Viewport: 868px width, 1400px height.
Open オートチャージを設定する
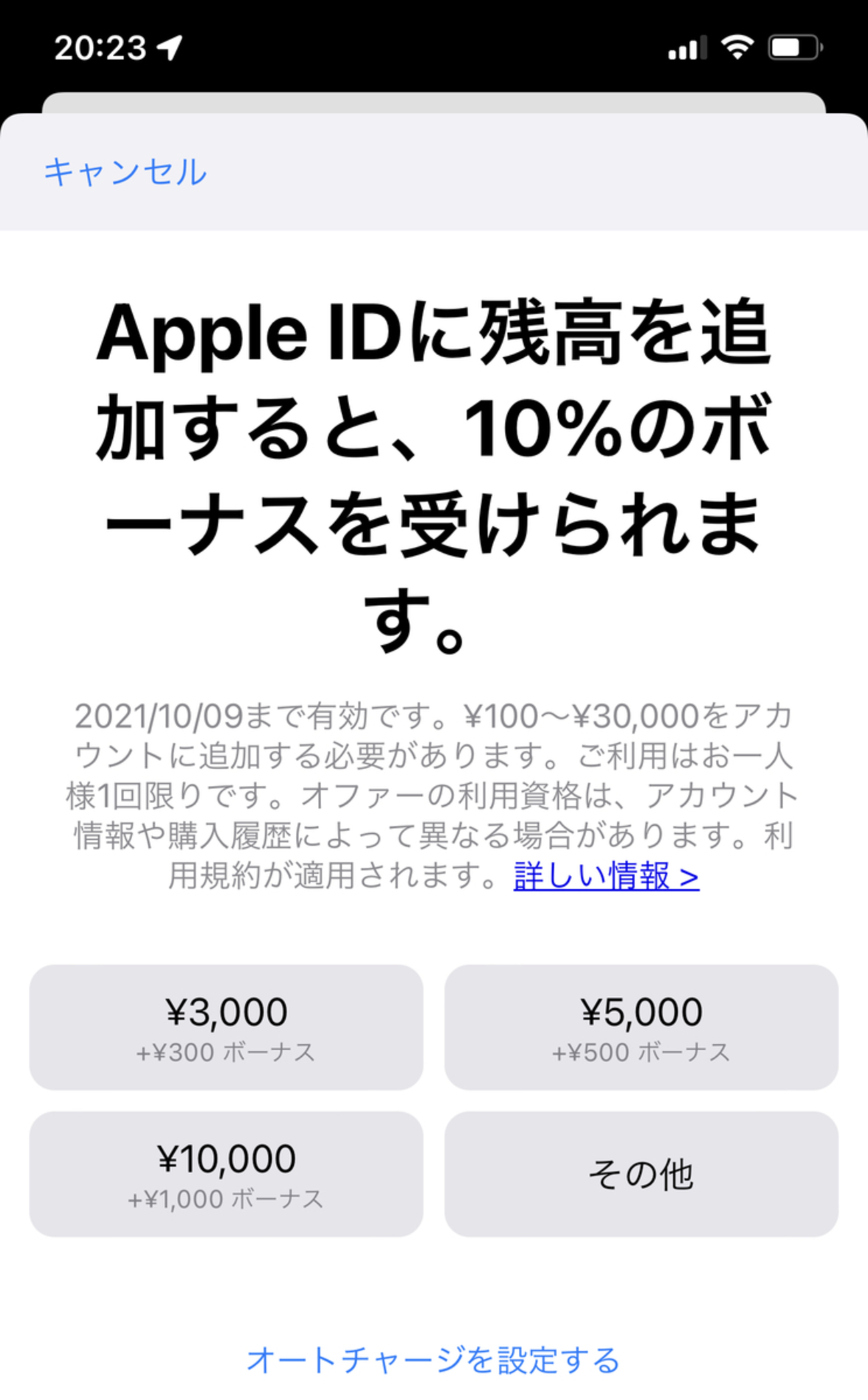click(x=433, y=1360)
